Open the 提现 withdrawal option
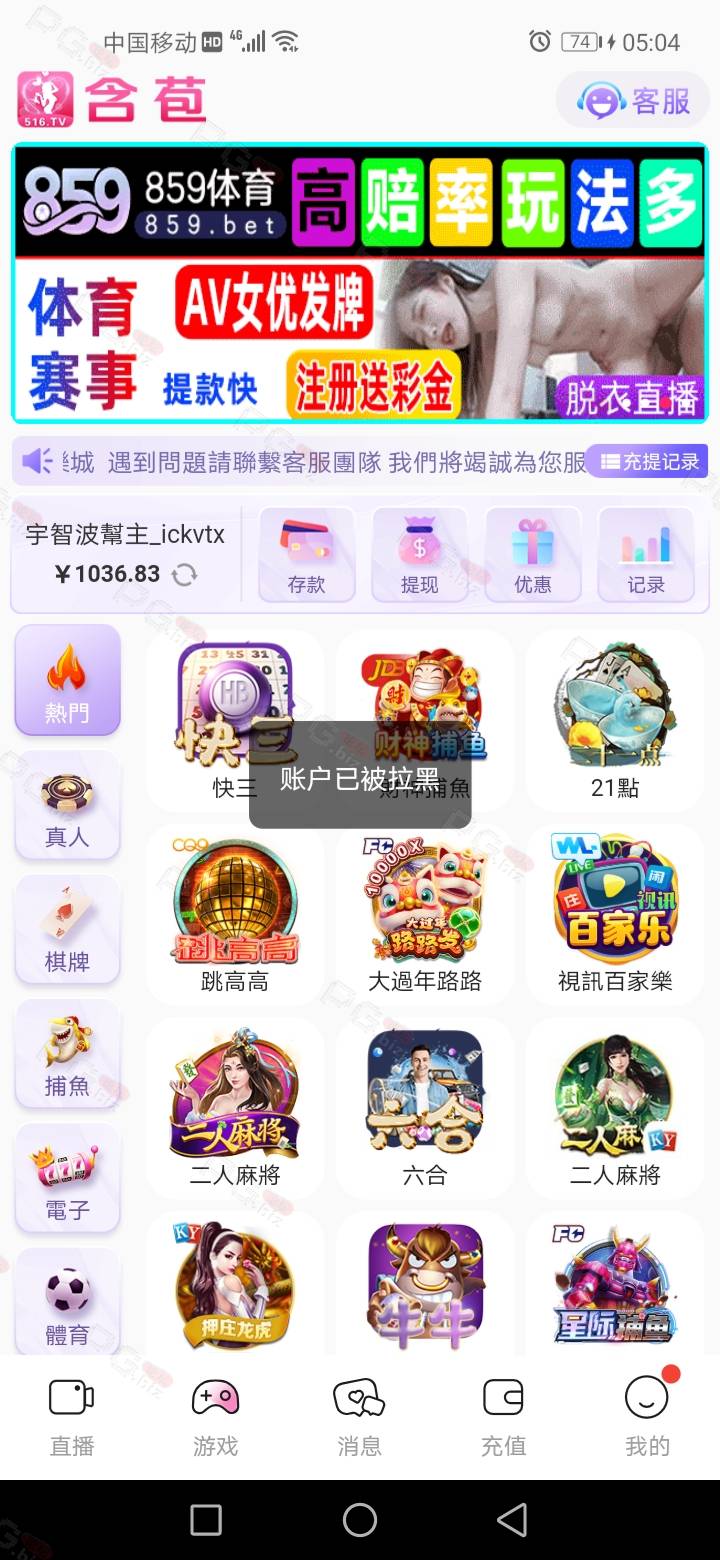 tap(419, 555)
